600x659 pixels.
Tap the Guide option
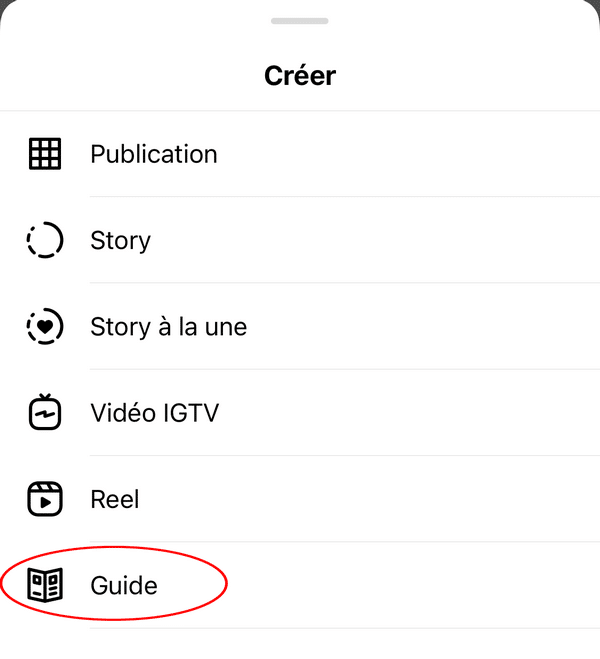123,585
